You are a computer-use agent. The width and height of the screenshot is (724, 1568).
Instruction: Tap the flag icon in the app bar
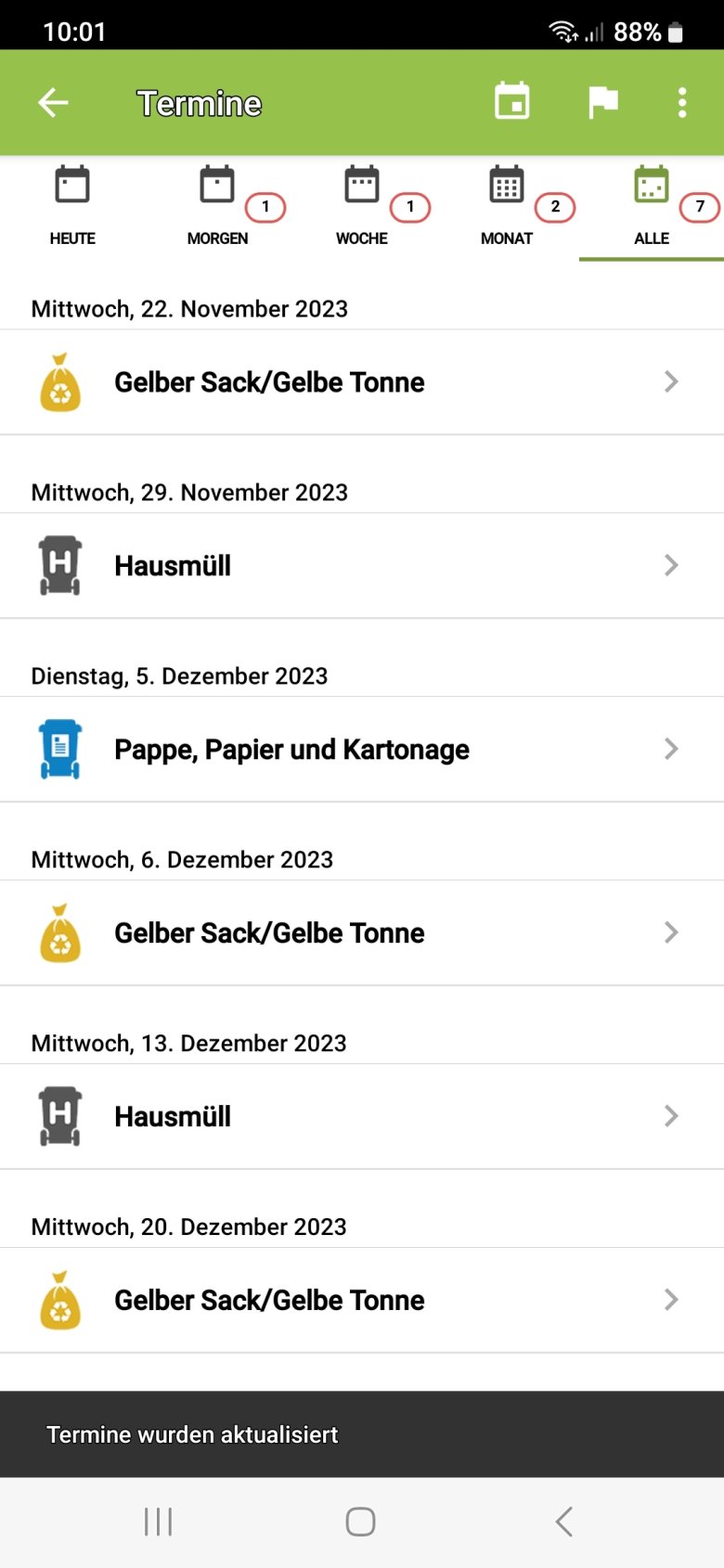(x=603, y=102)
